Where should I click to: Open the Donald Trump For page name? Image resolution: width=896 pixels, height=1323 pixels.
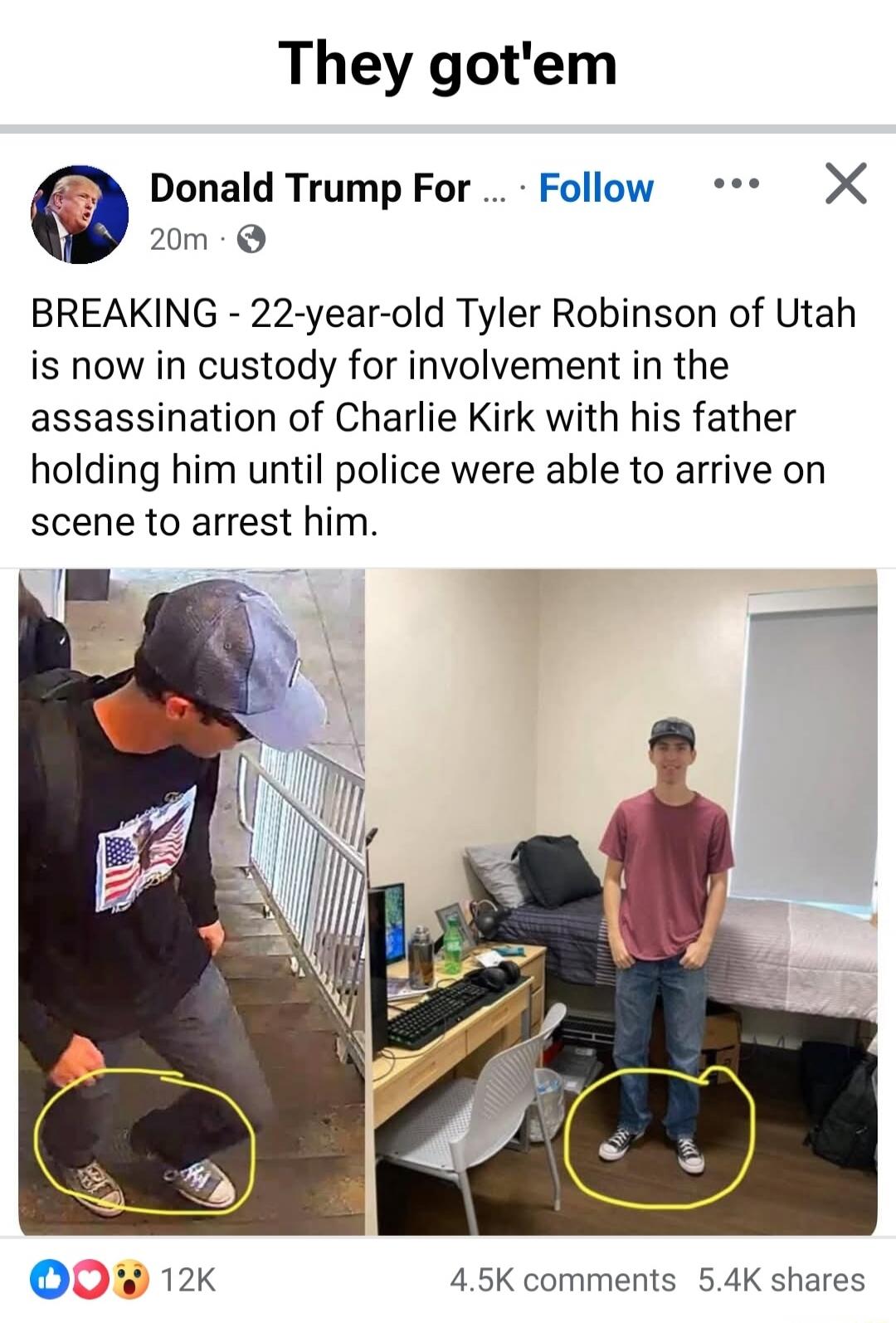pos(309,188)
